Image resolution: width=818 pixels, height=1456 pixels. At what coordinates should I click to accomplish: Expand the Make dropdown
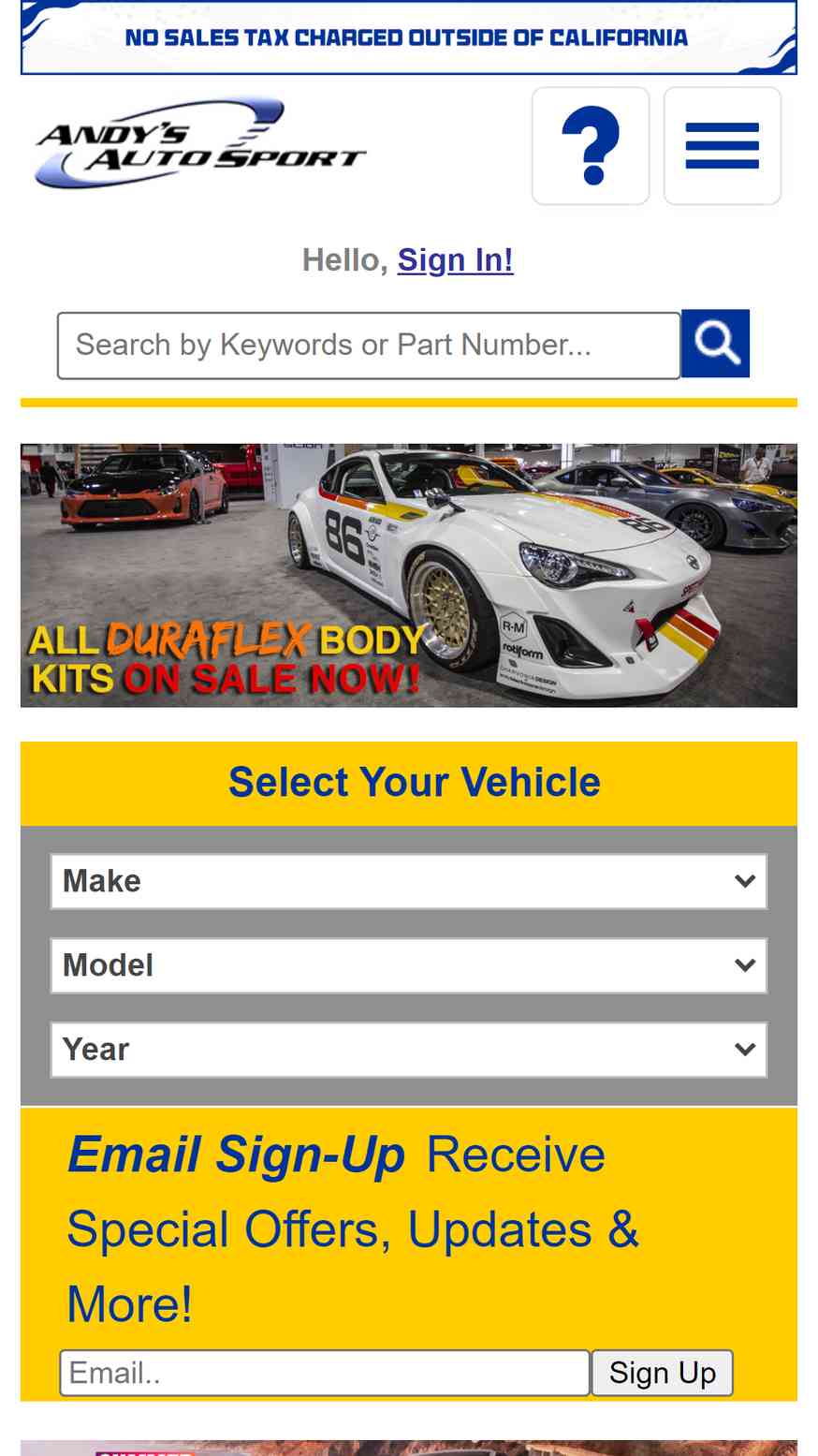pyautogui.click(x=409, y=881)
